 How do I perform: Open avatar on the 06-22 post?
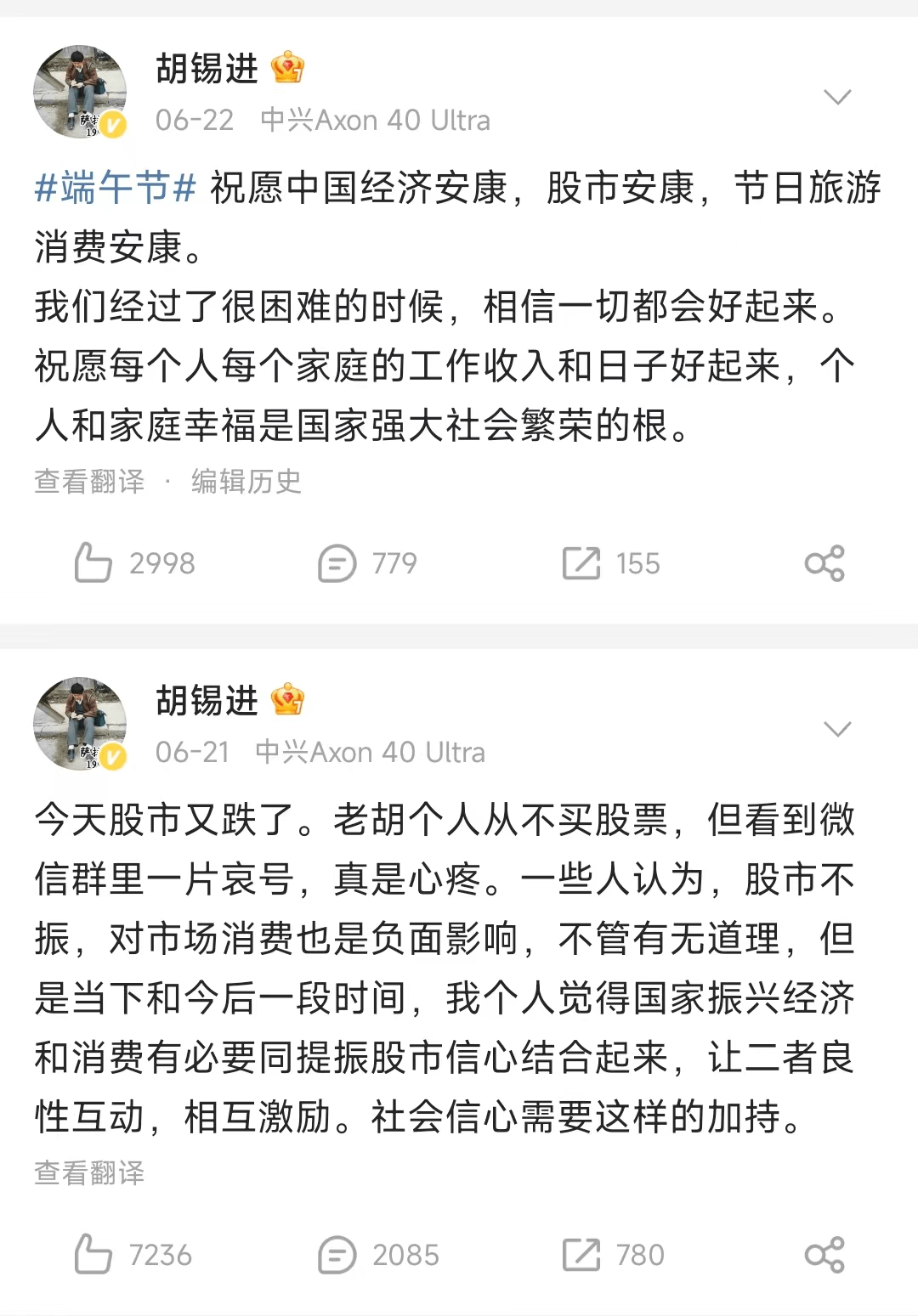80,92
